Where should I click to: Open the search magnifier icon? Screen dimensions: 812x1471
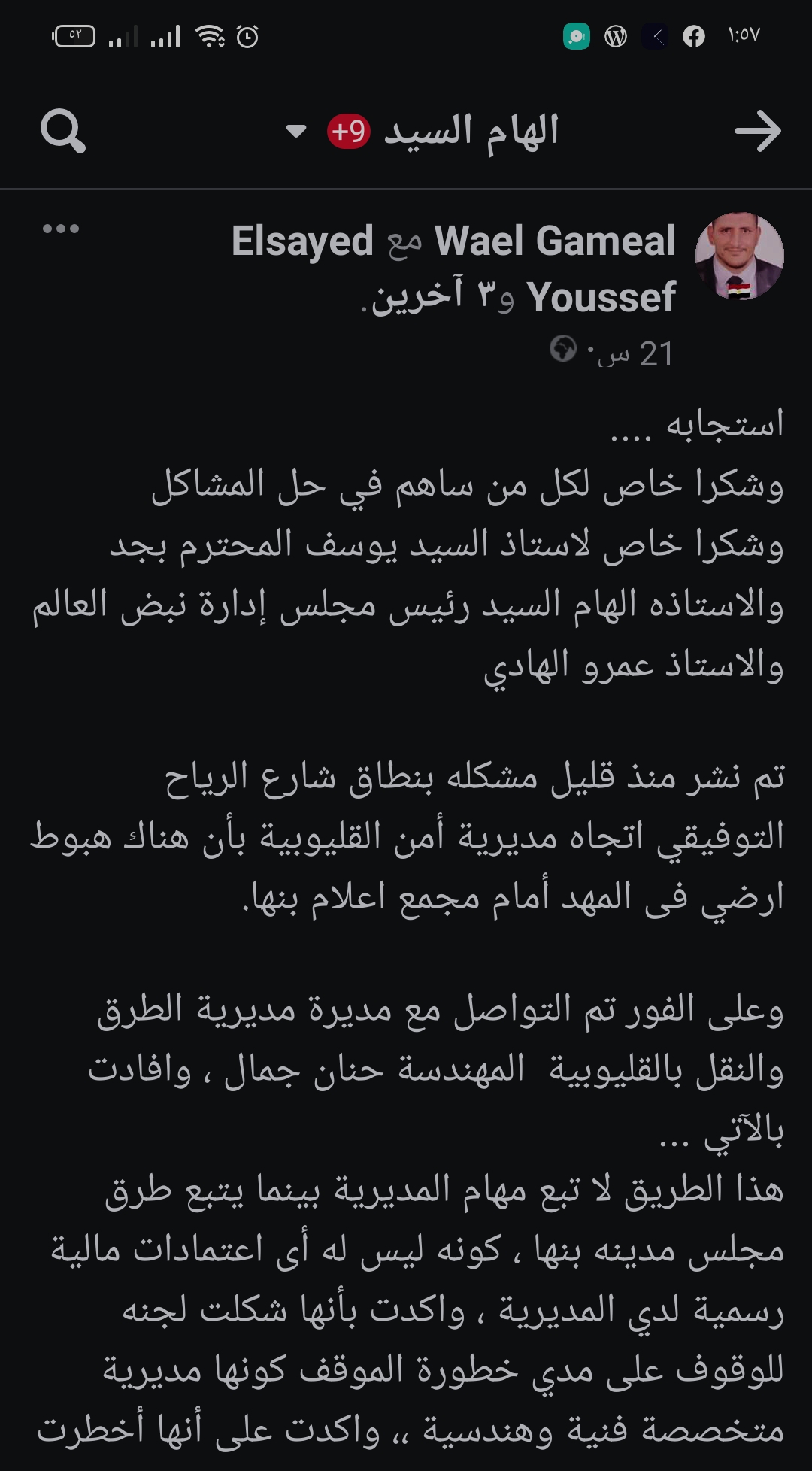tap(63, 132)
